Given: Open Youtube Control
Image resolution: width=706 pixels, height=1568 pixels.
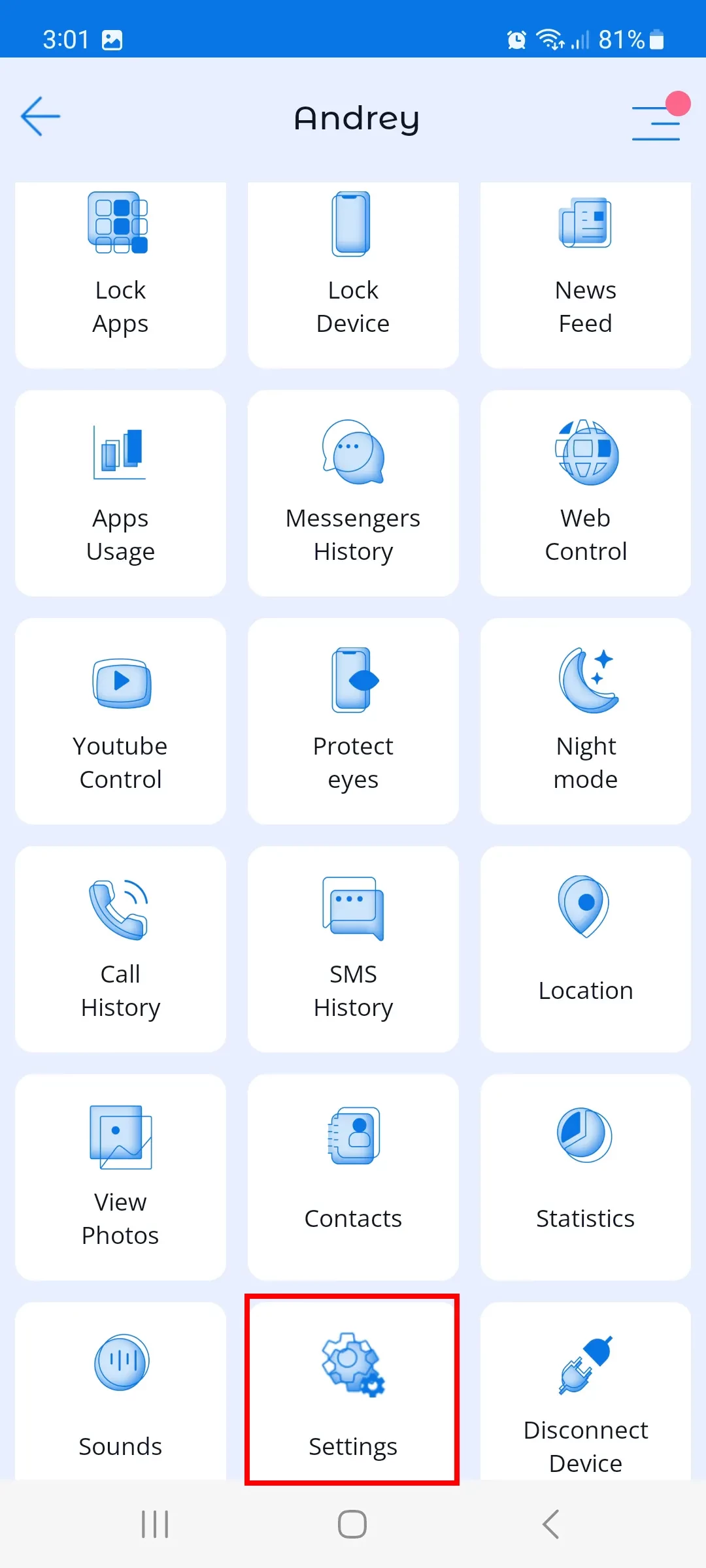Looking at the screenshot, I should point(120,721).
